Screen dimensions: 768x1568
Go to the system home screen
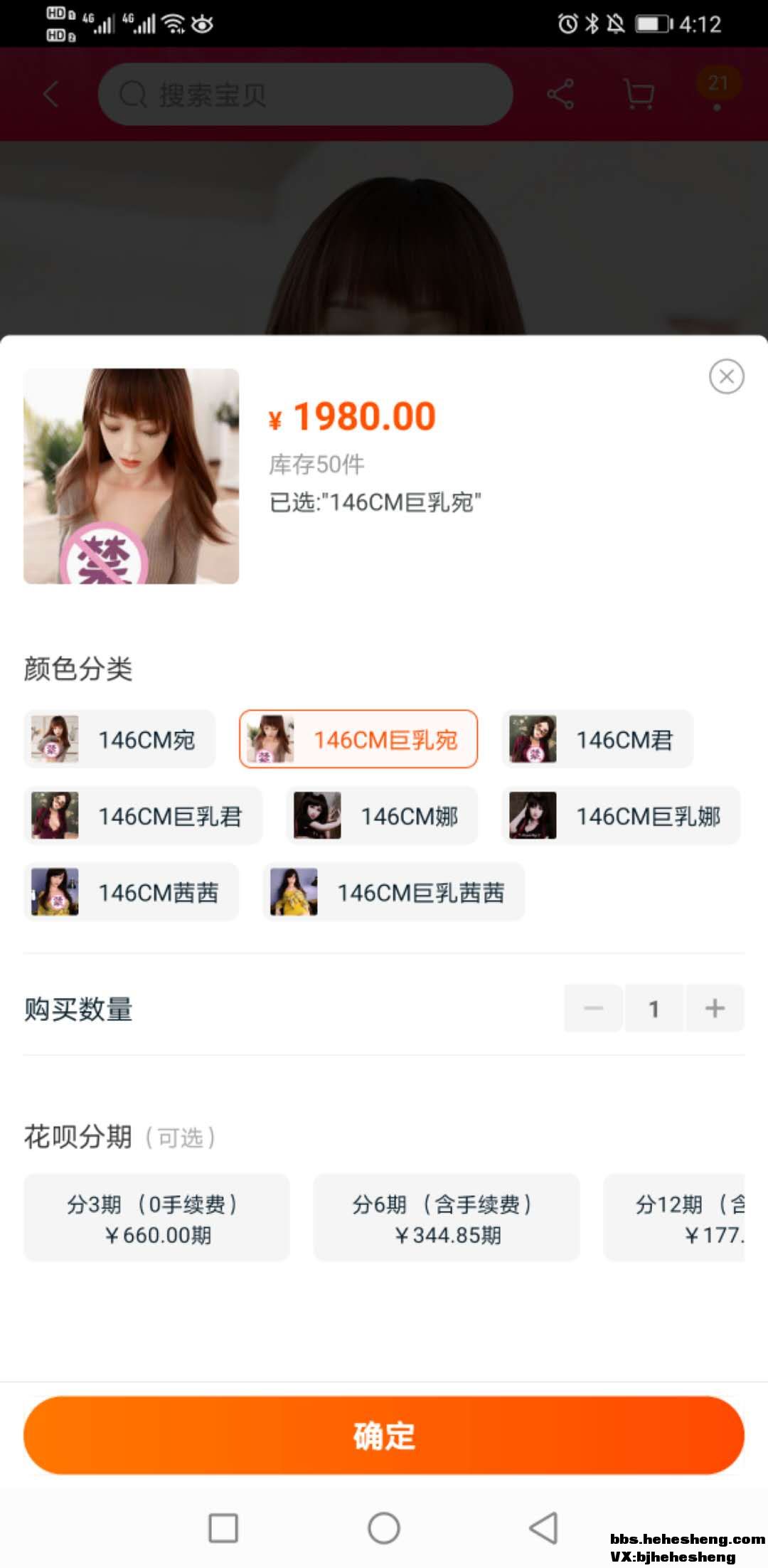tap(384, 1527)
